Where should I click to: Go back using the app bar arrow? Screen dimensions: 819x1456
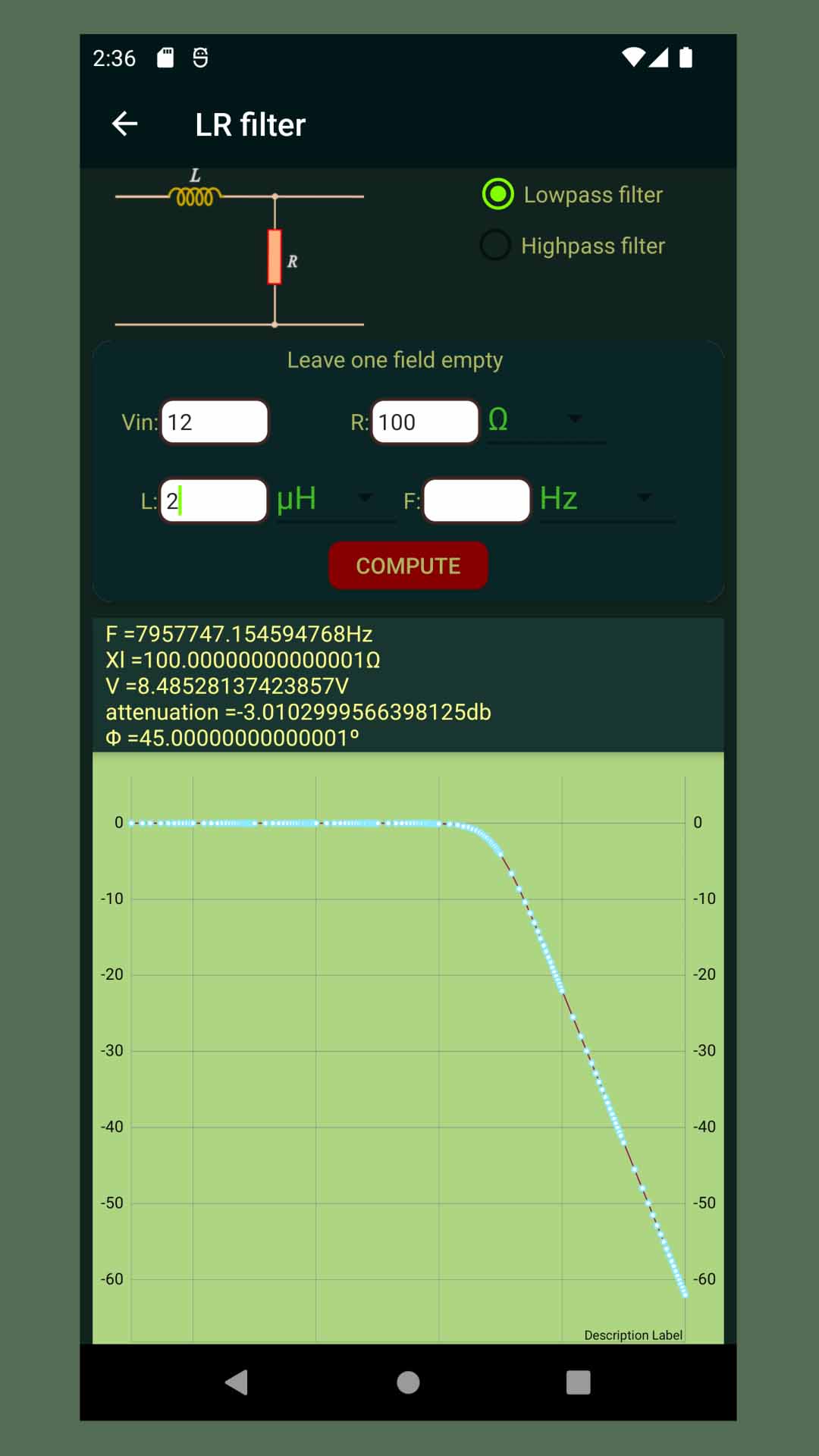[125, 124]
